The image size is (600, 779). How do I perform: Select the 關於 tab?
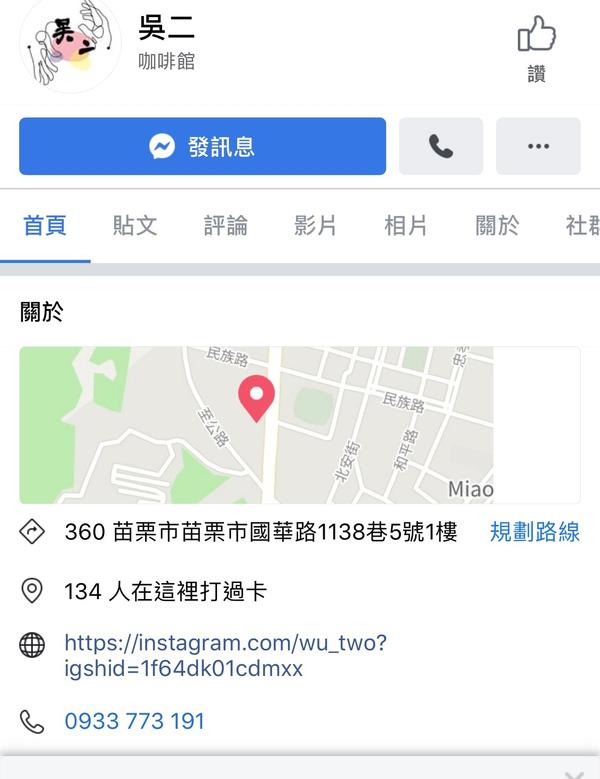point(497,225)
